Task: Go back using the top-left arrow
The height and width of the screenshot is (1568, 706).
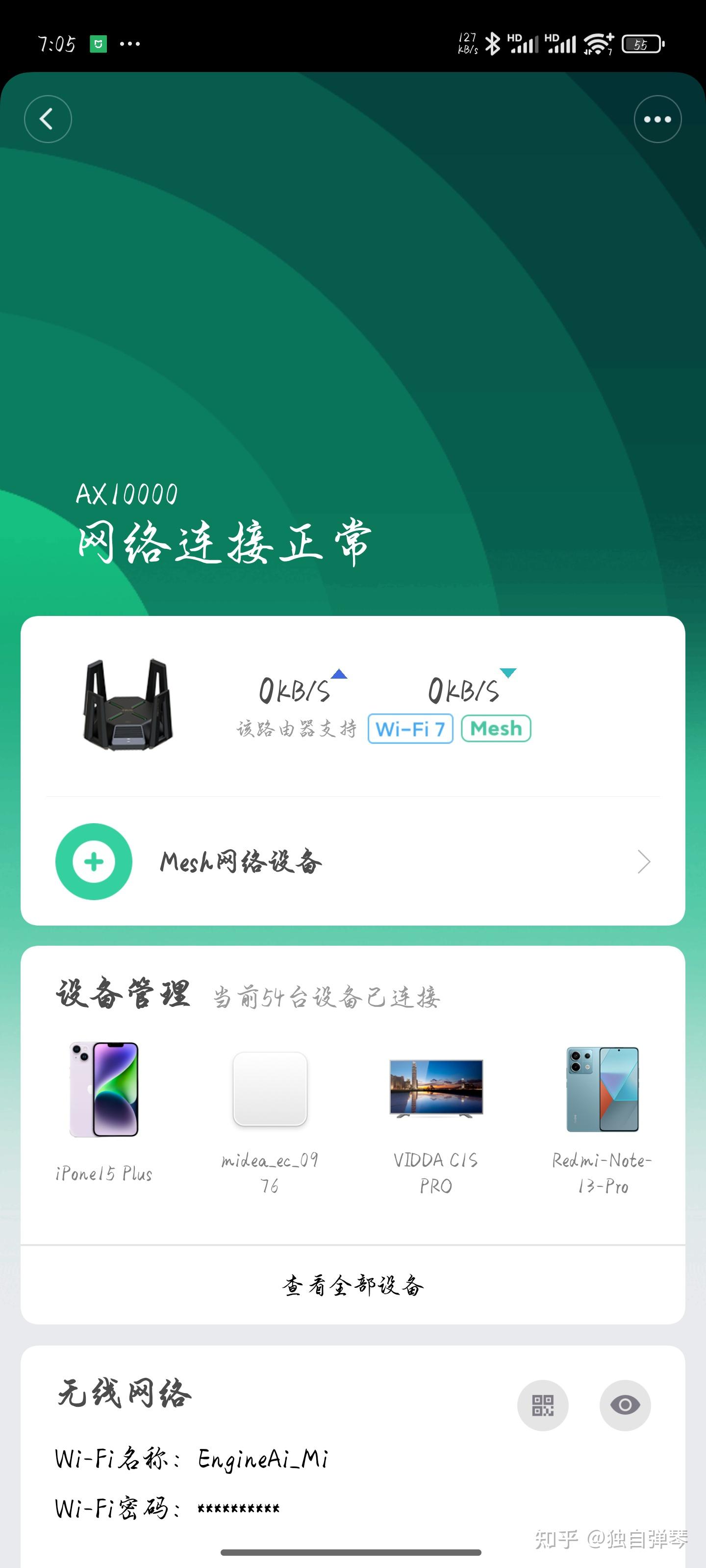Action: (x=48, y=119)
